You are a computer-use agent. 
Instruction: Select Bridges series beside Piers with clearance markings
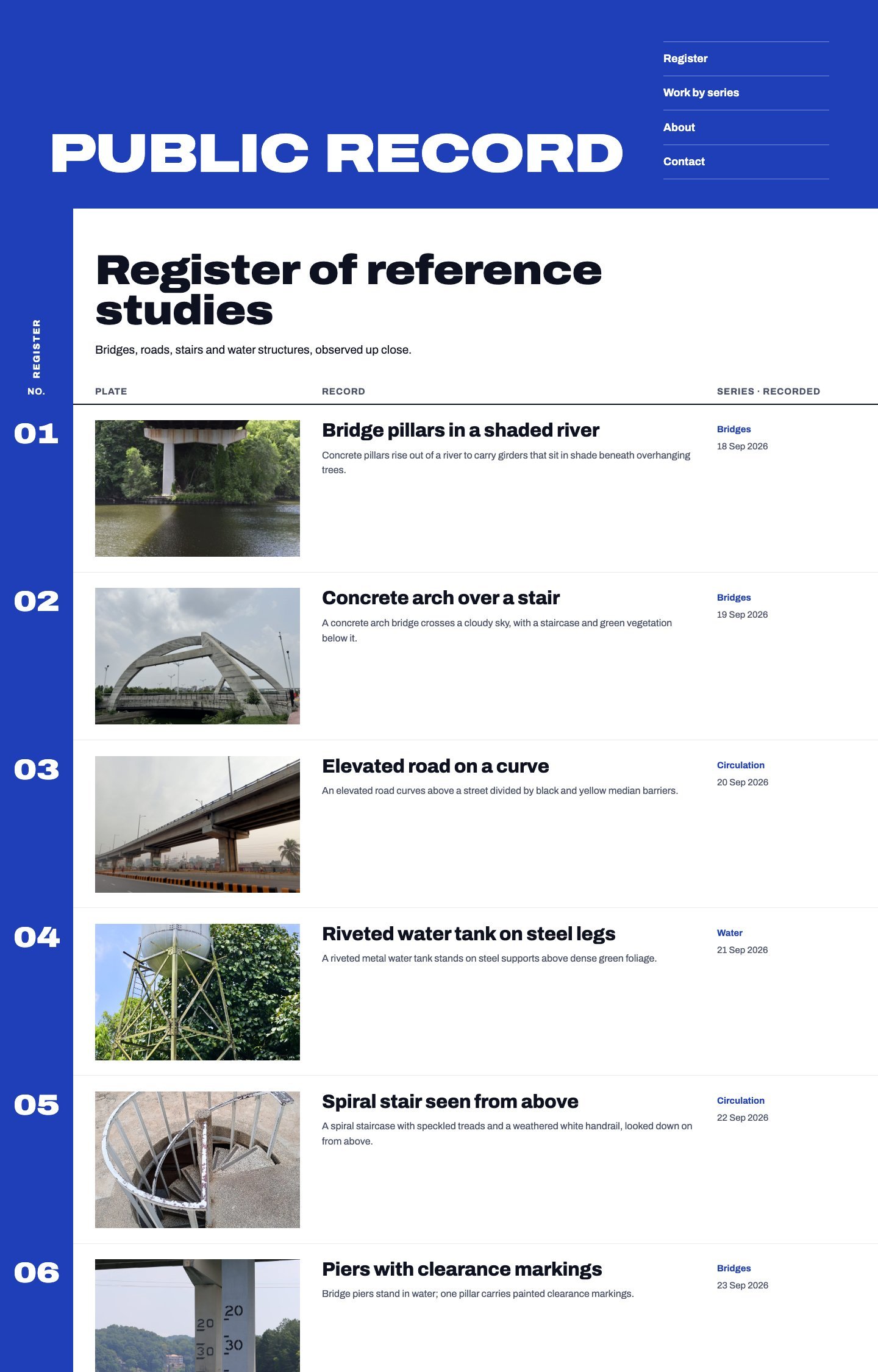[733, 1268]
